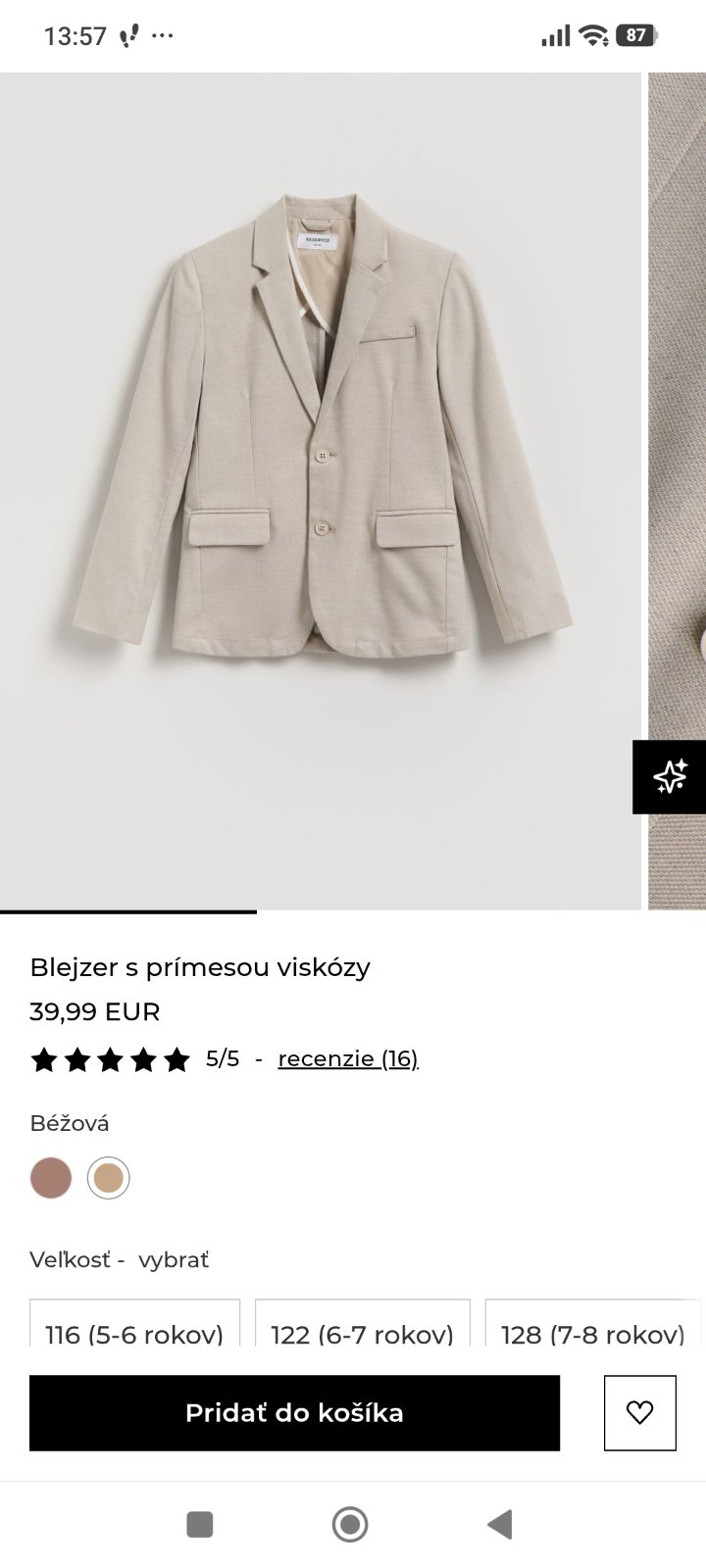The width and height of the screenshot is (706, 1568).
Task: Tap Pridať do košíka button
Action: point(294,1412)
